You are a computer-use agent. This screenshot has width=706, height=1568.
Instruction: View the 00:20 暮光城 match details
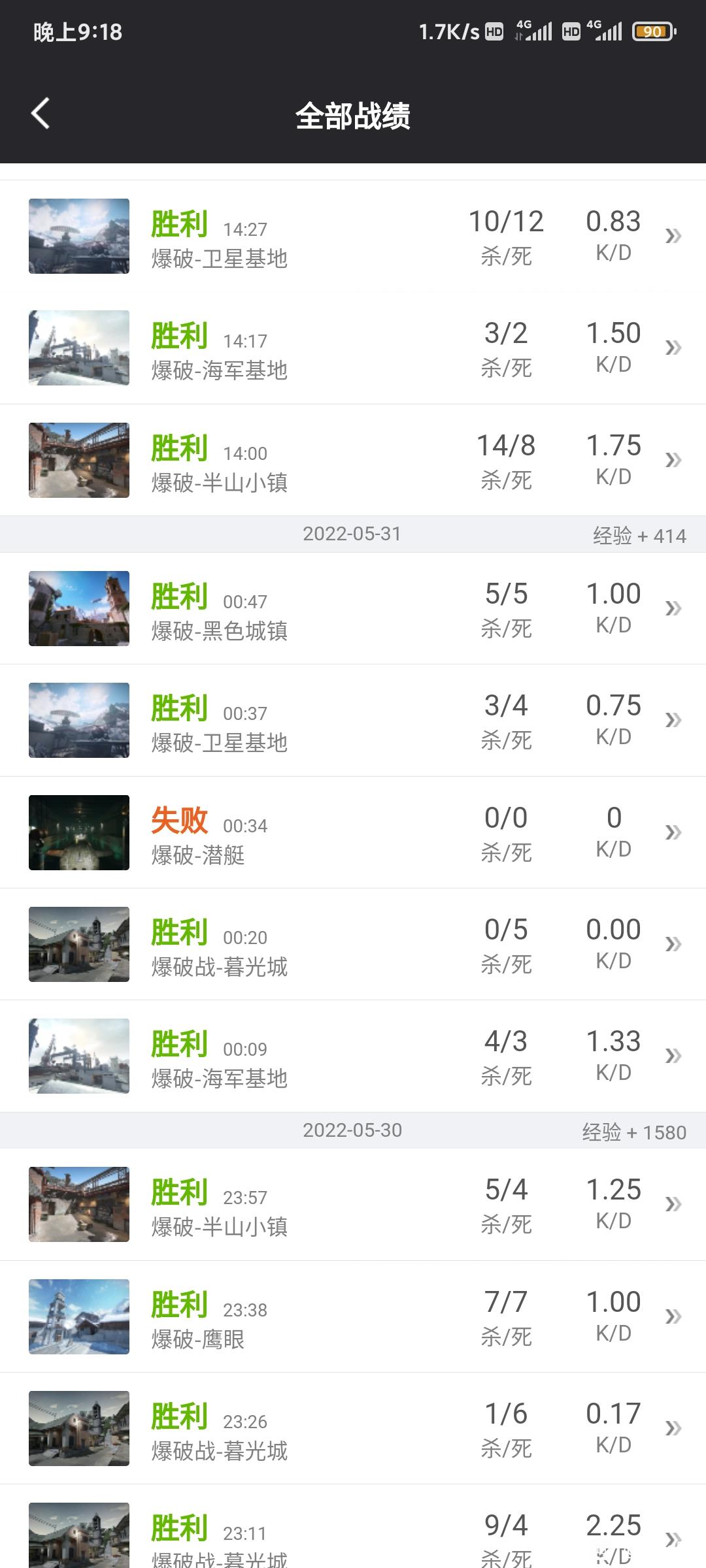pos(353,944)
